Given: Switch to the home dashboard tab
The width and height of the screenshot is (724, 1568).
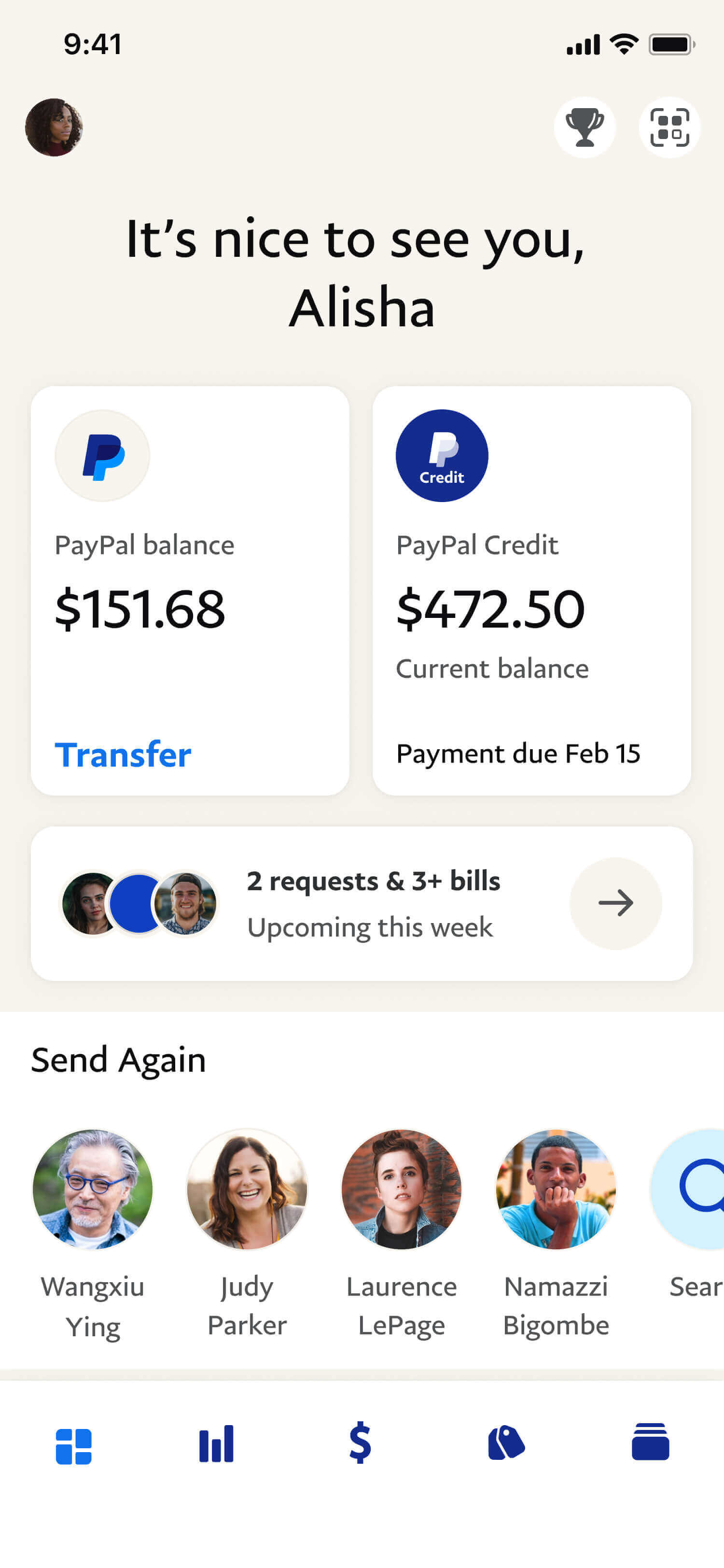Looking at the screenshot, I should (74, 1446).
